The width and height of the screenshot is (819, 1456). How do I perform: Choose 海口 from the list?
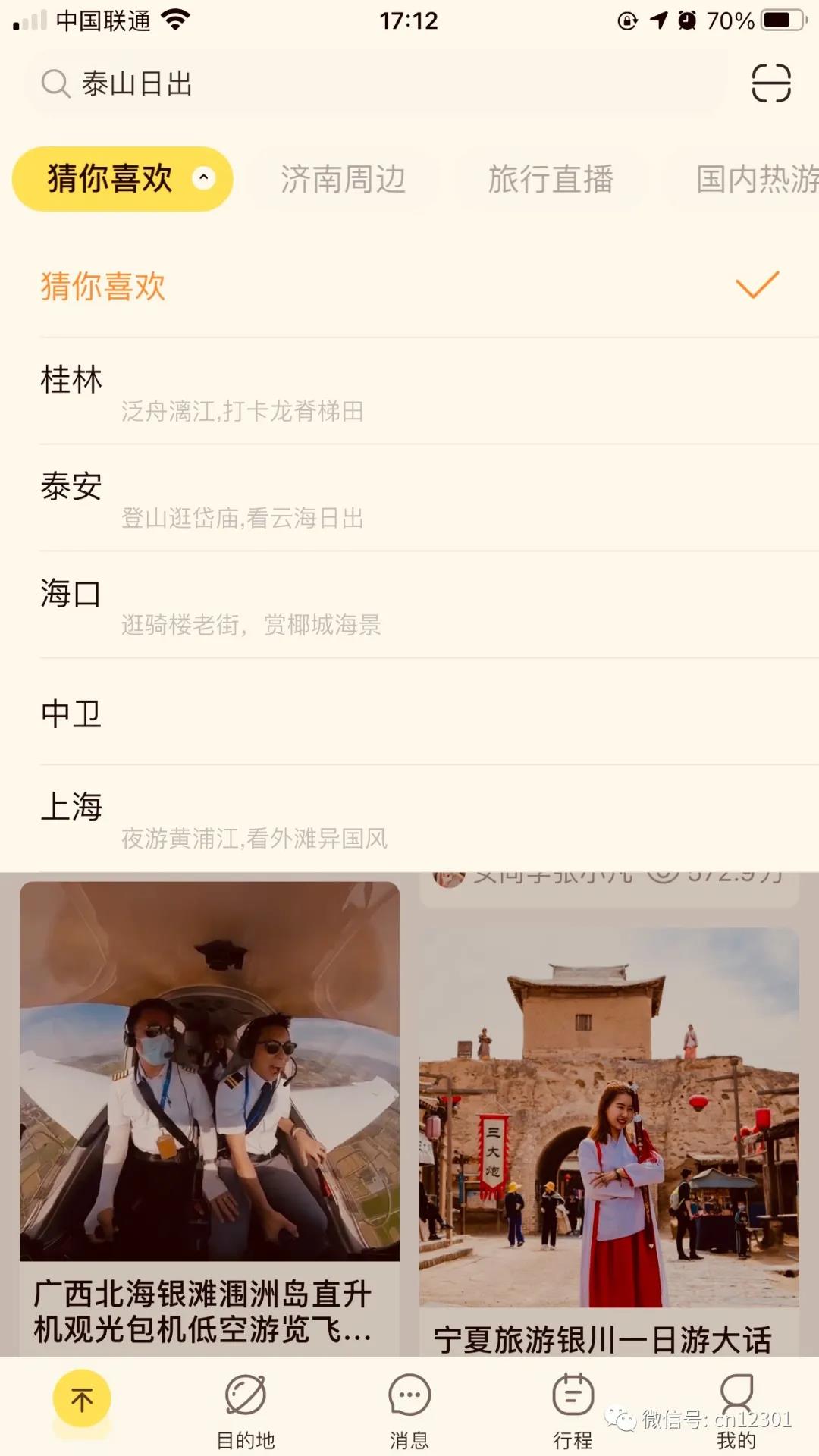click(x=409, y=605)
